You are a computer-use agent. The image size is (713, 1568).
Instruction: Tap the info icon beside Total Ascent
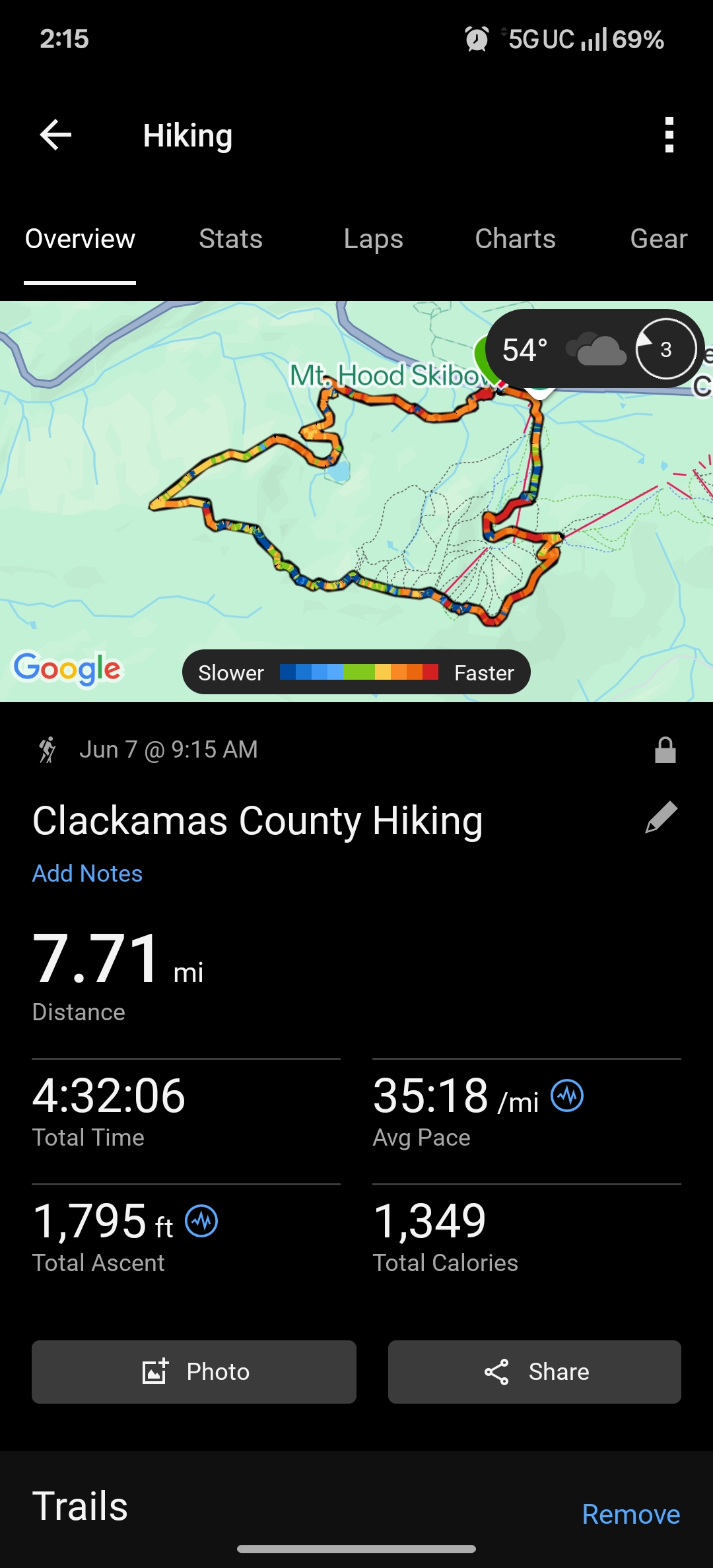(201, 1221)
